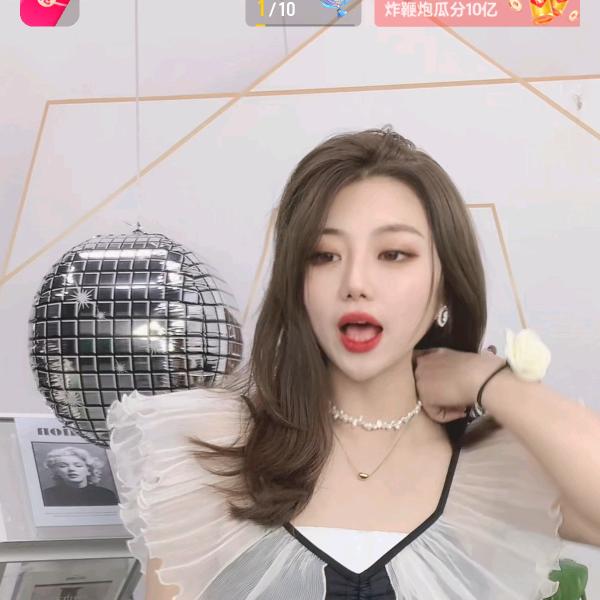Open the 1/10 task progress pill
Image resolution: width=600 pixels, height=600 pixels.
tap(302, 11)
